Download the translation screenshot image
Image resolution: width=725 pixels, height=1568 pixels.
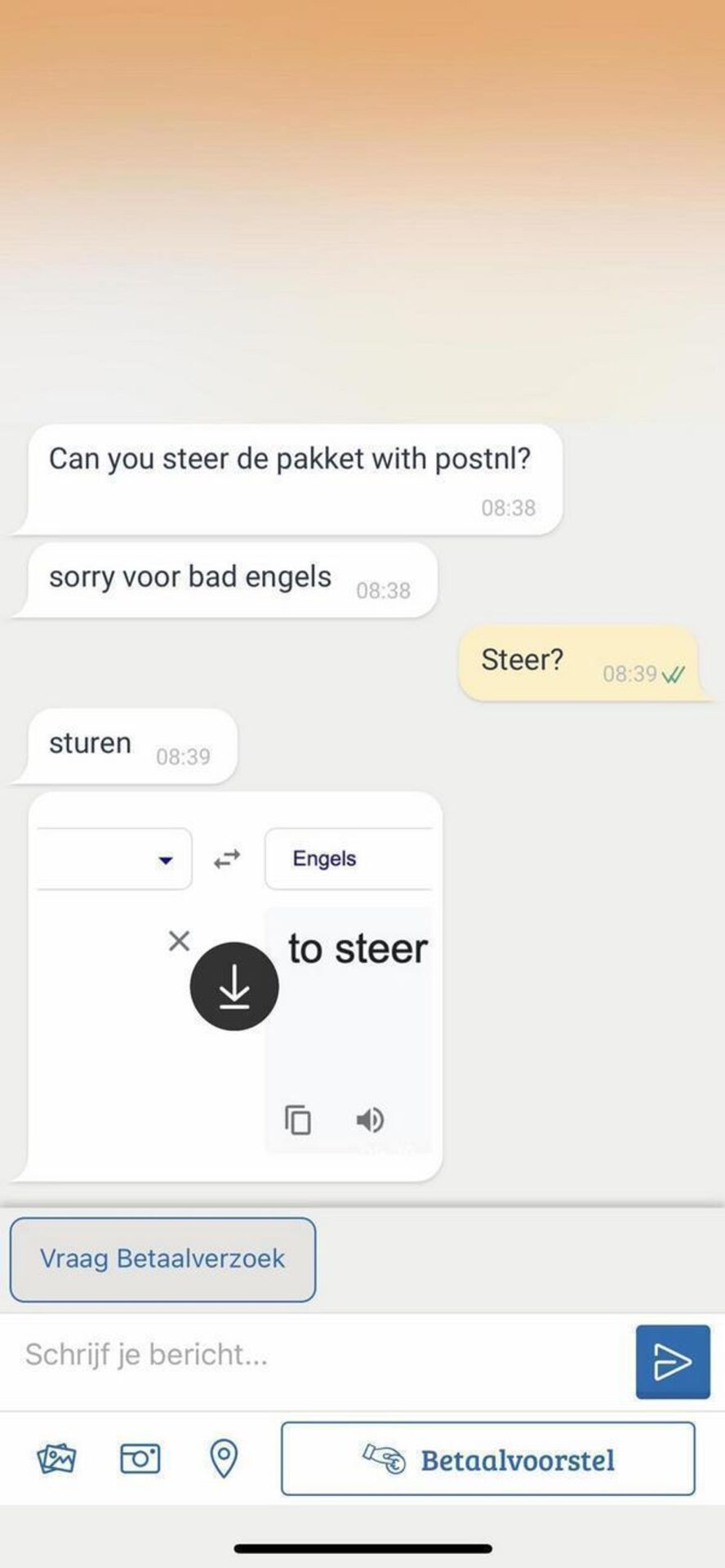click(x=234, y=987)
